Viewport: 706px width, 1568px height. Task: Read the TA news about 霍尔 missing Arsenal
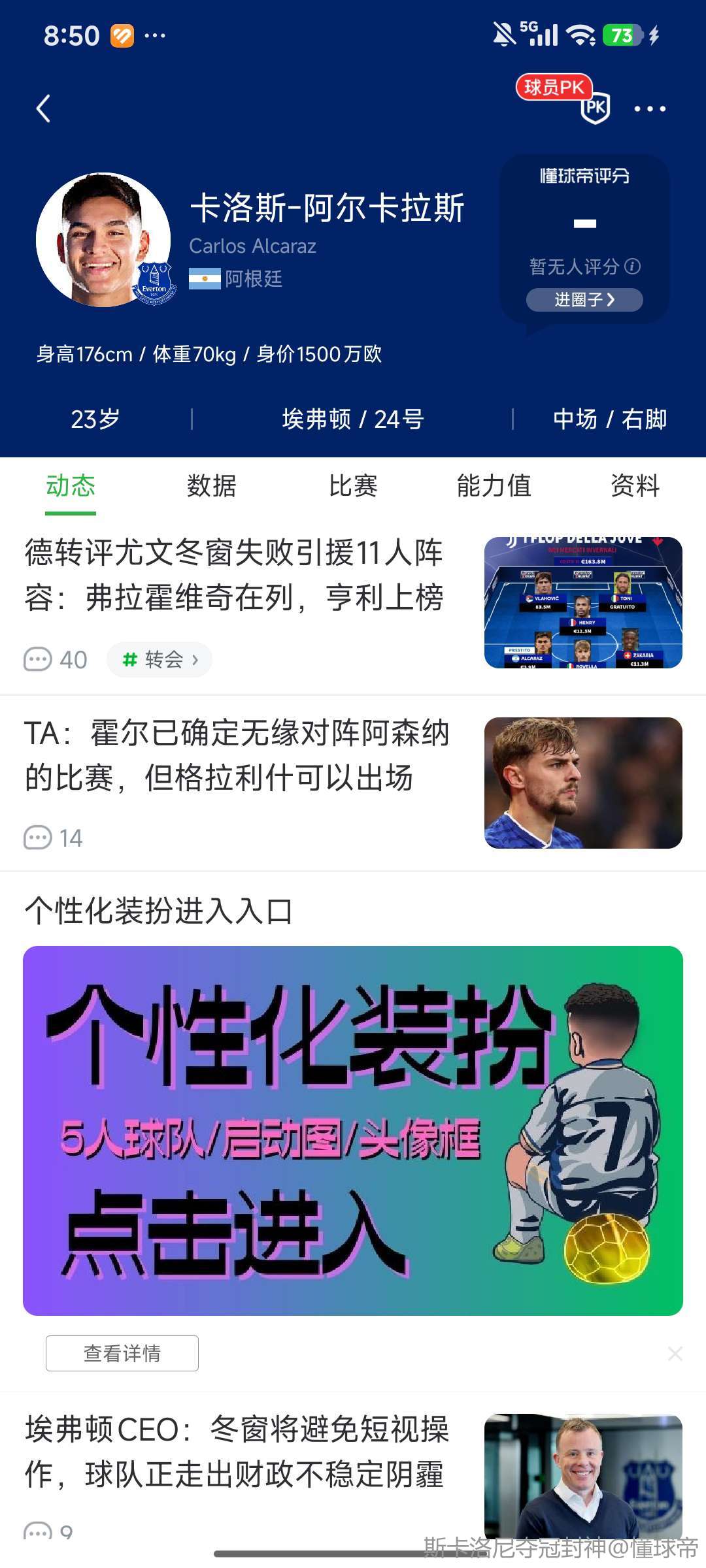[237, 755]
